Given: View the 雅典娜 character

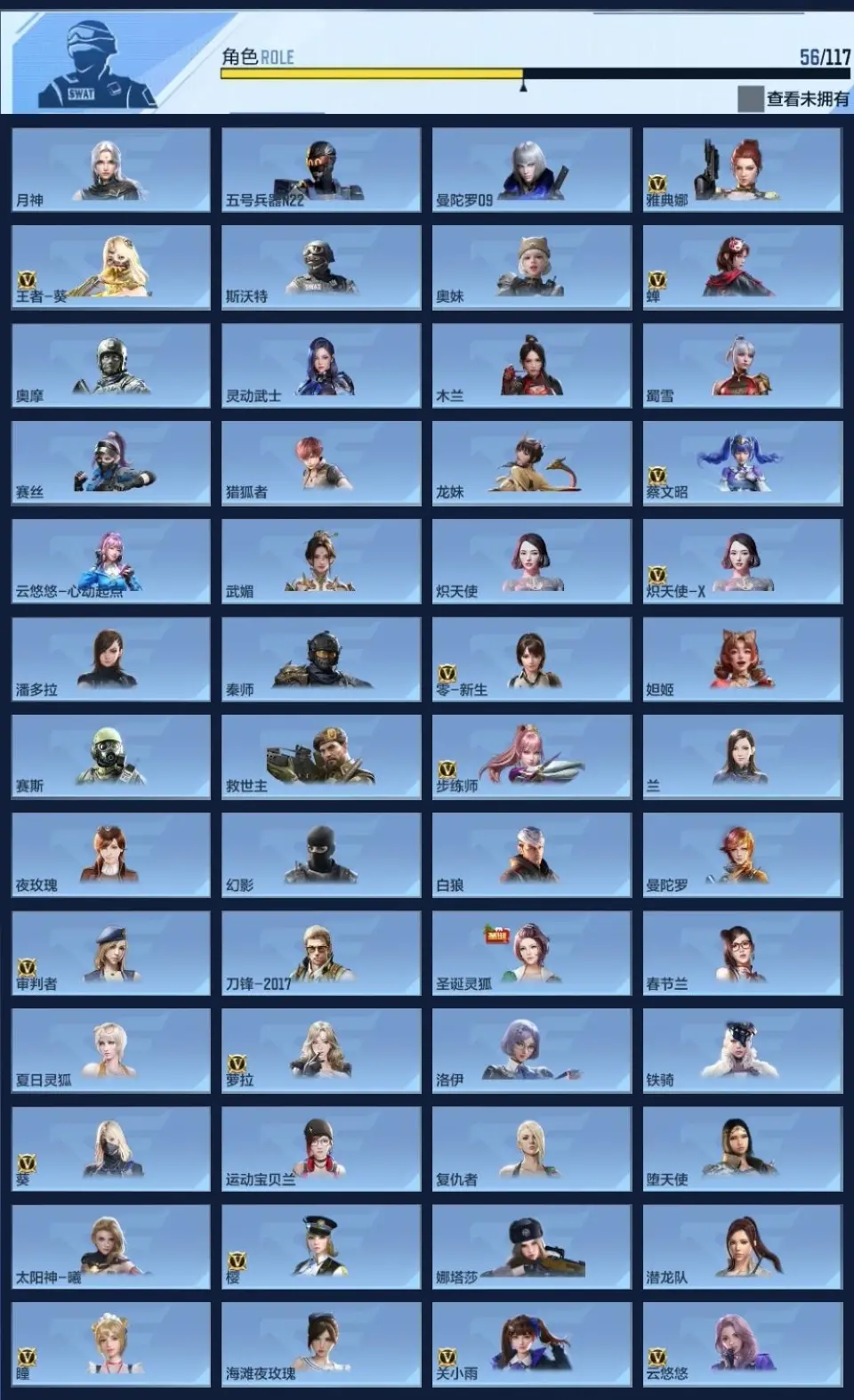Looking at the screenshot, I should pos(742,170).
